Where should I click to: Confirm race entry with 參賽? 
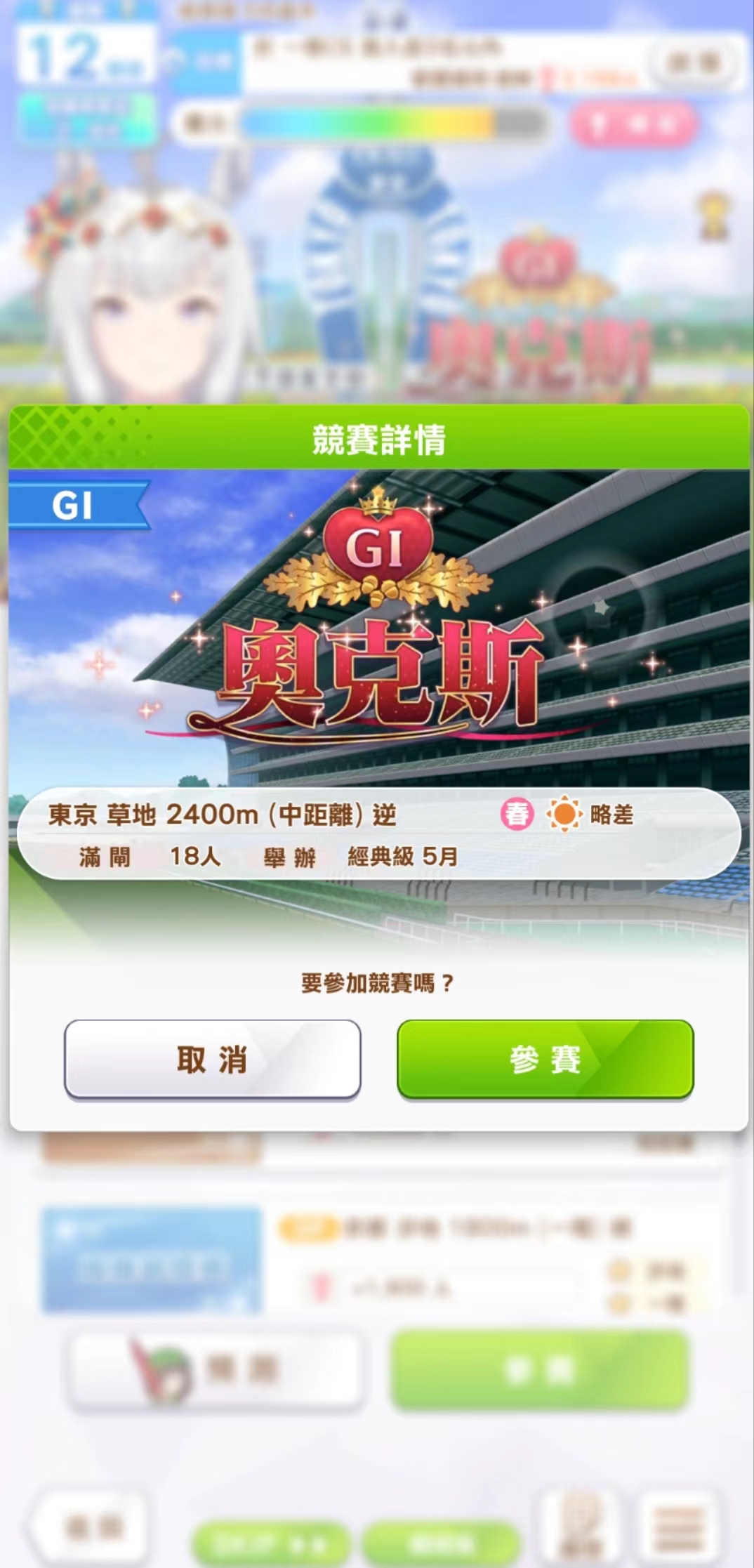[x=545, y=1059]
